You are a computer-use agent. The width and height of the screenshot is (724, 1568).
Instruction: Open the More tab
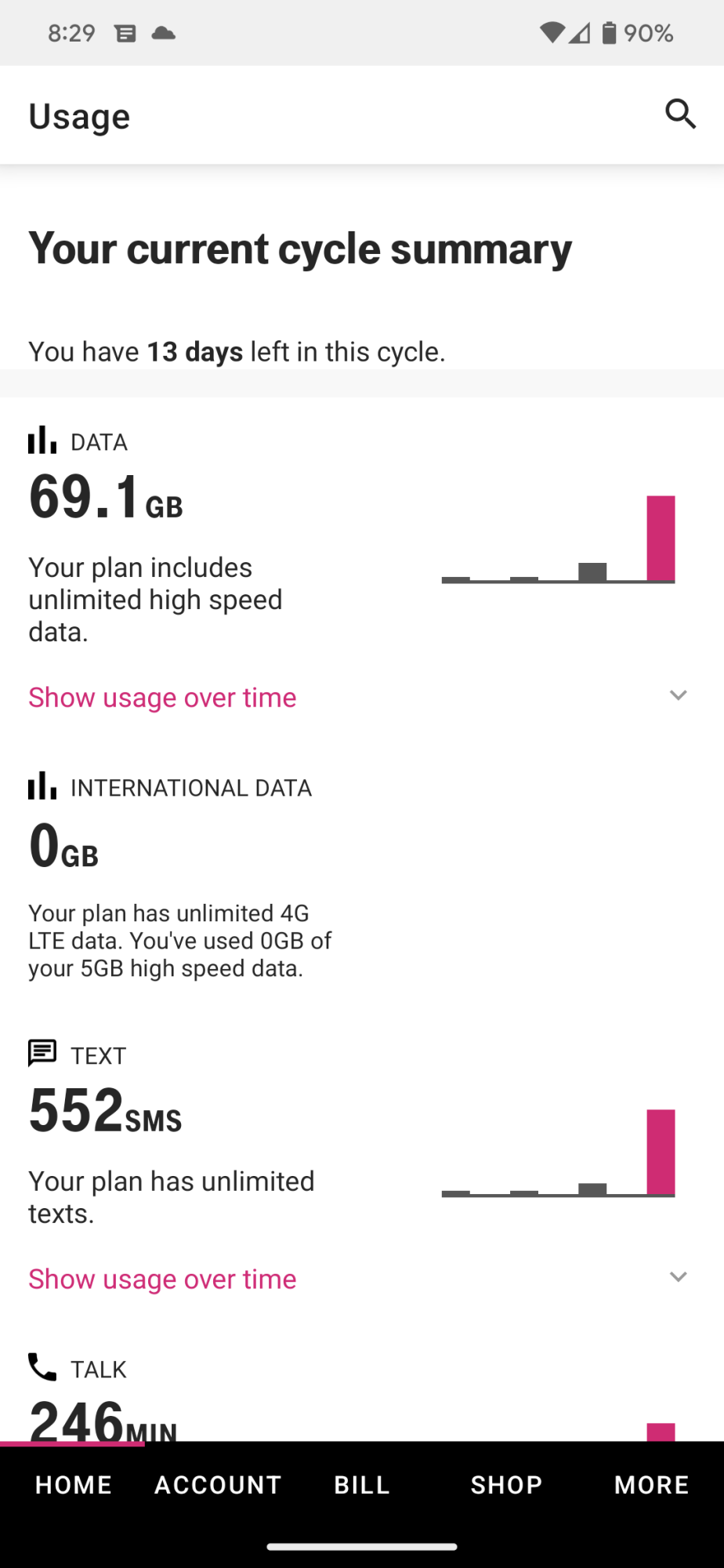(651, 1484)
